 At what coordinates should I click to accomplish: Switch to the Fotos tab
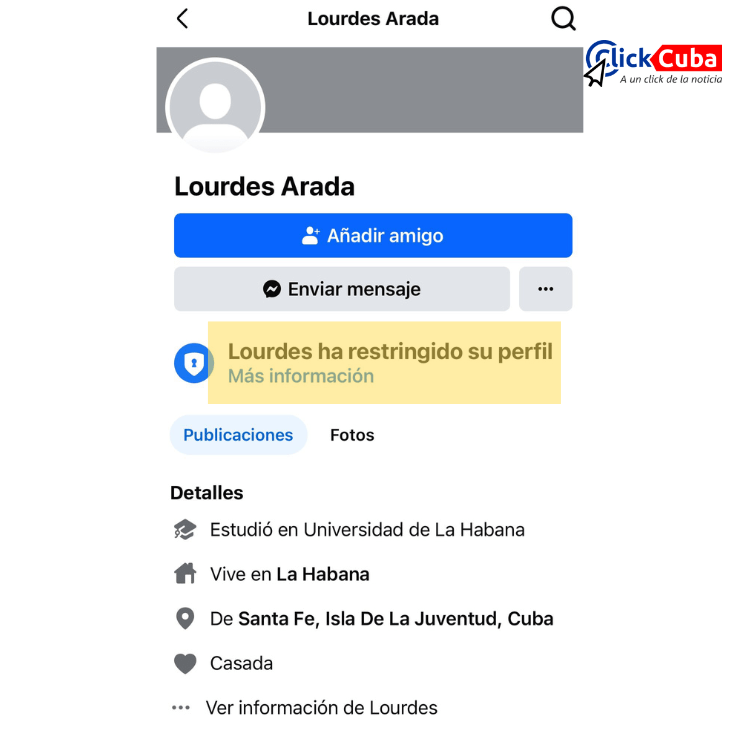[x=352, y=435]
